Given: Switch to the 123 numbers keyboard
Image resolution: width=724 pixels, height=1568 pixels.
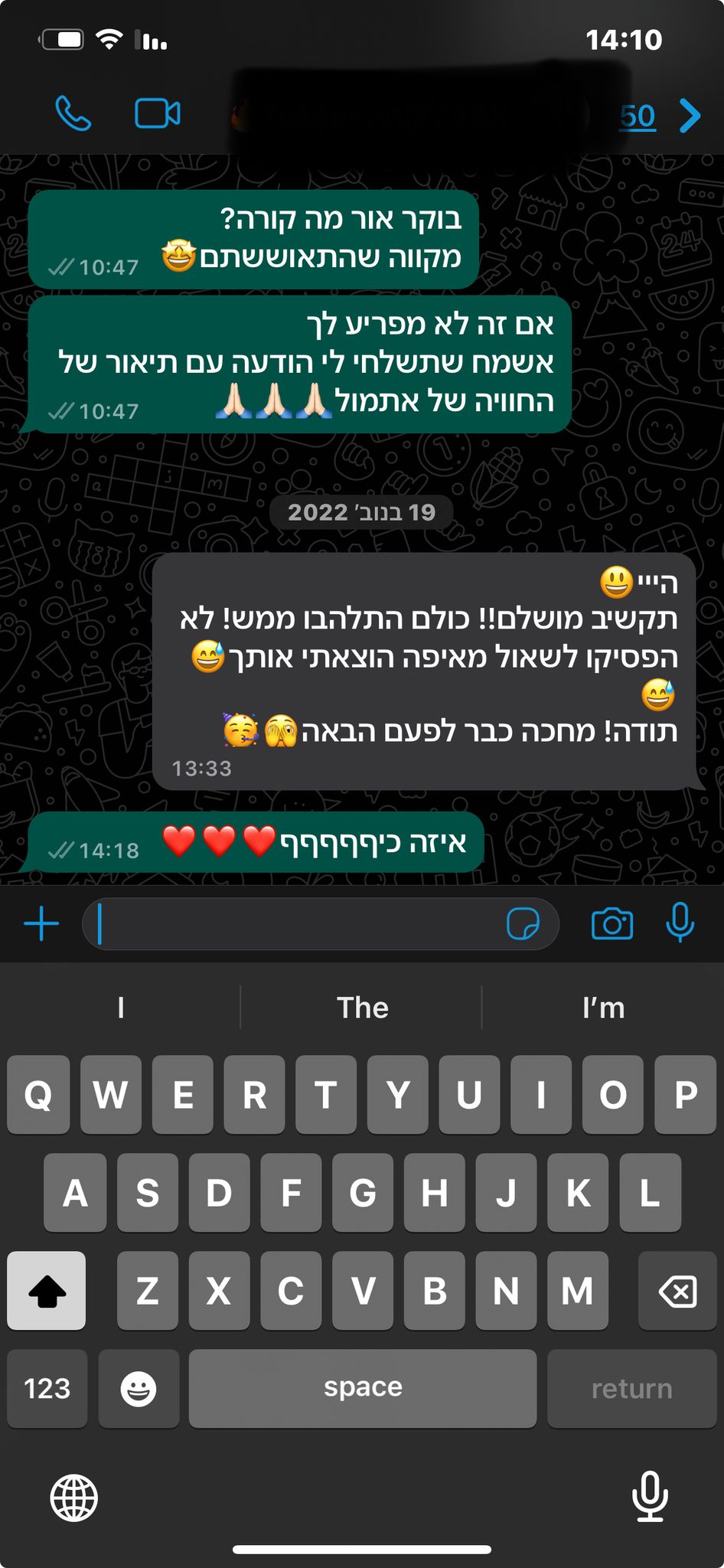Looking at the screenshot, I should tap(47, 1388).
